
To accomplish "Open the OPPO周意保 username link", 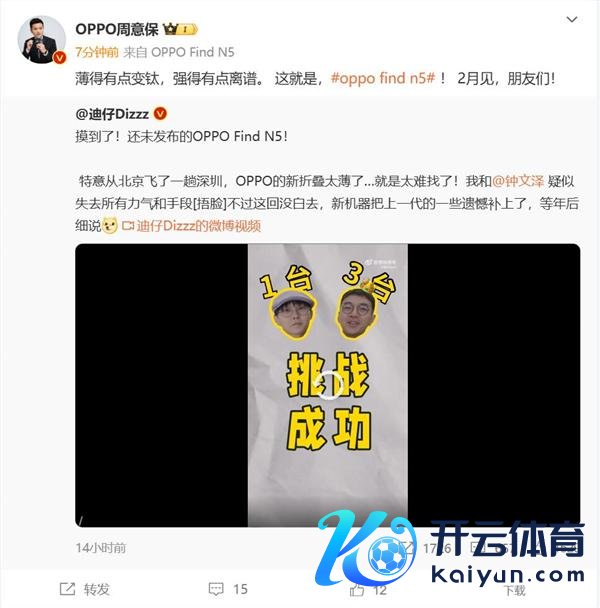I will pyautogui.click(x=117, y=29).
